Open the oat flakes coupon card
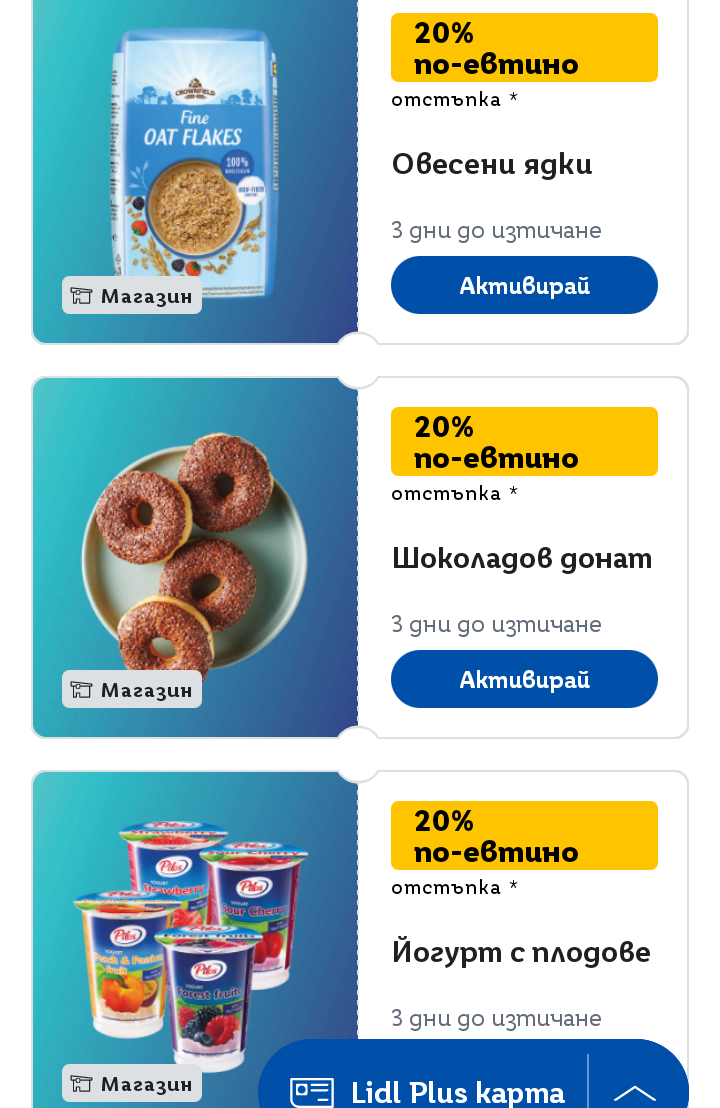The image size is (720, 1108). tap(195, 170)
